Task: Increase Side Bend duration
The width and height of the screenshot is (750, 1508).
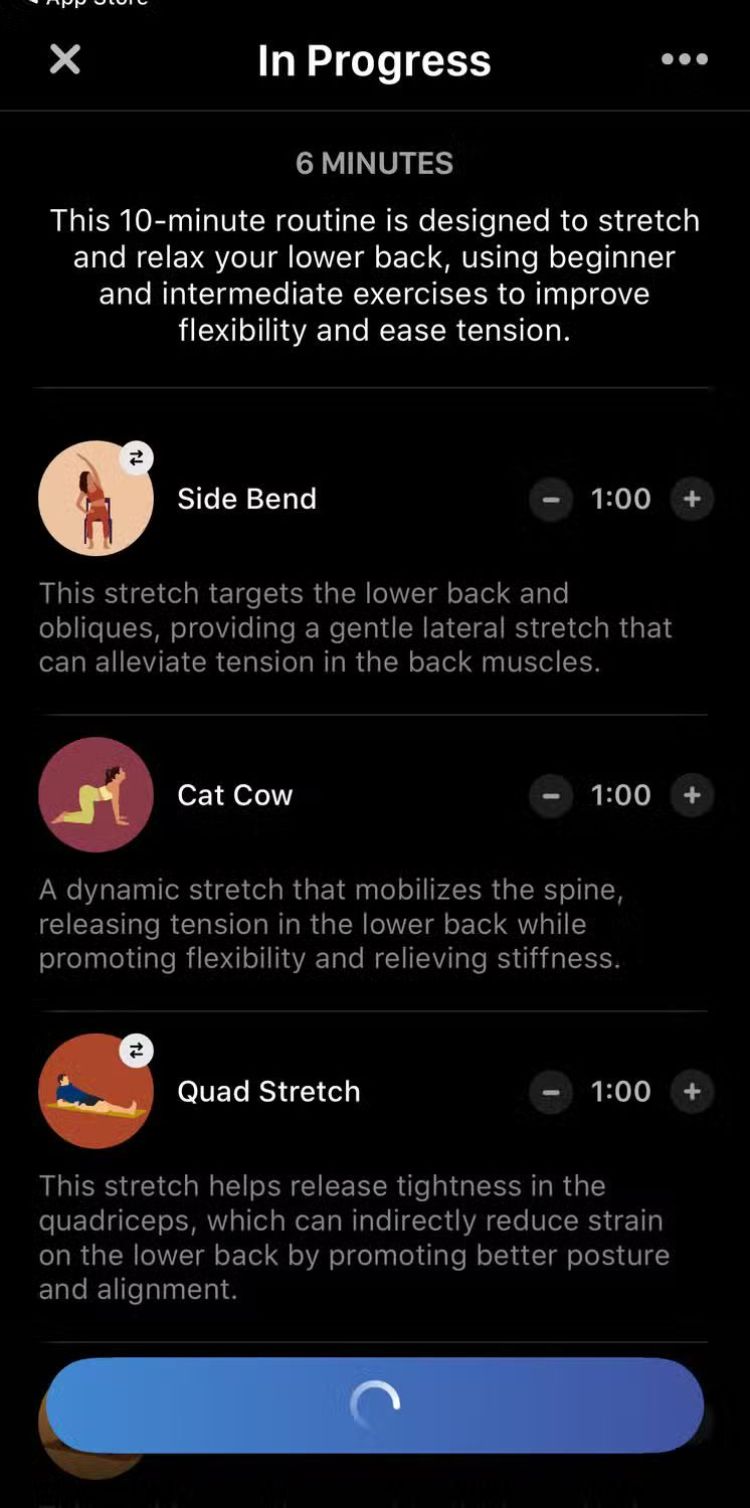Action: tap(692, 499)
